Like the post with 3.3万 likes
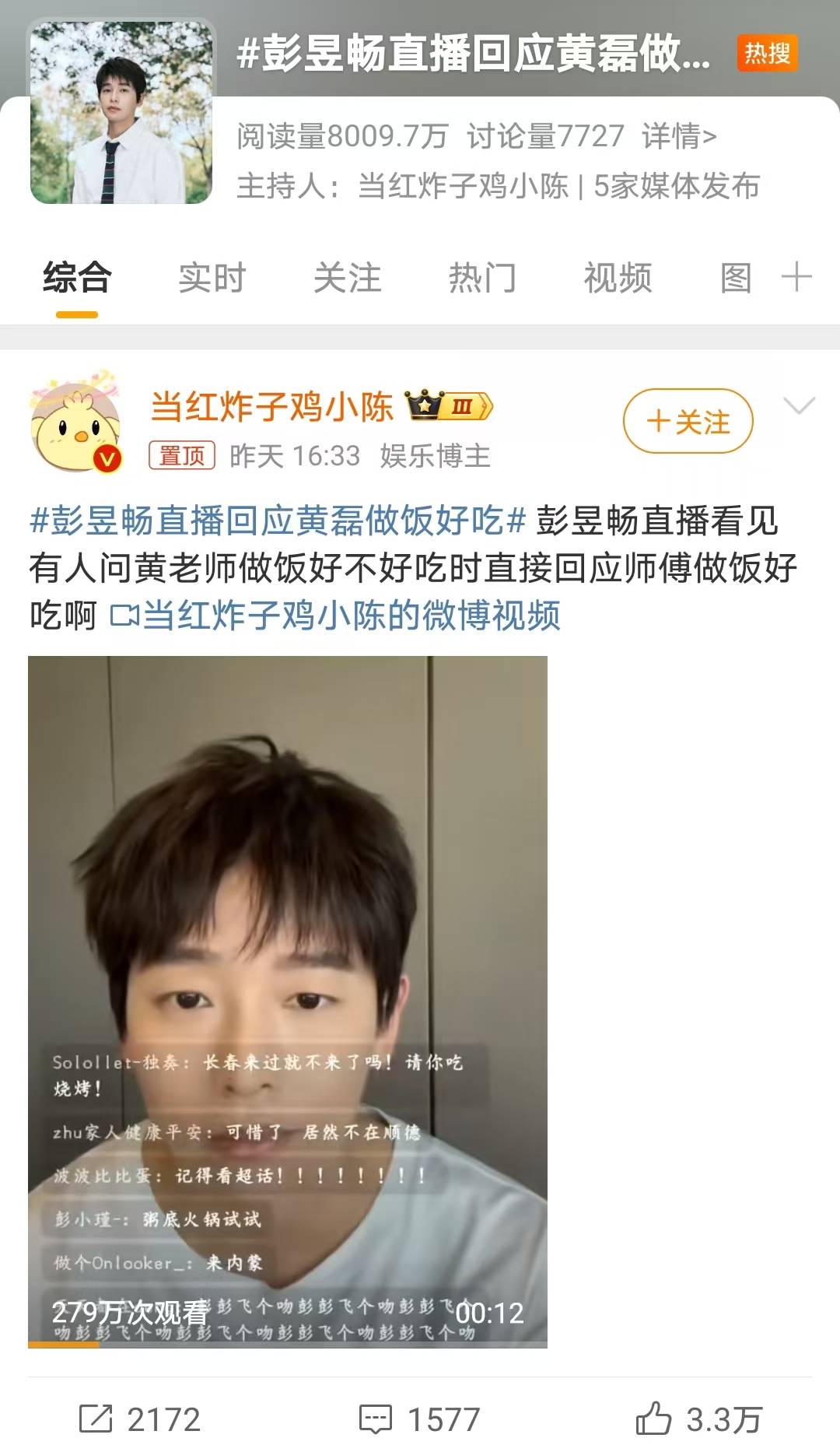840x1452 pixels. [x=698, y=1419]
